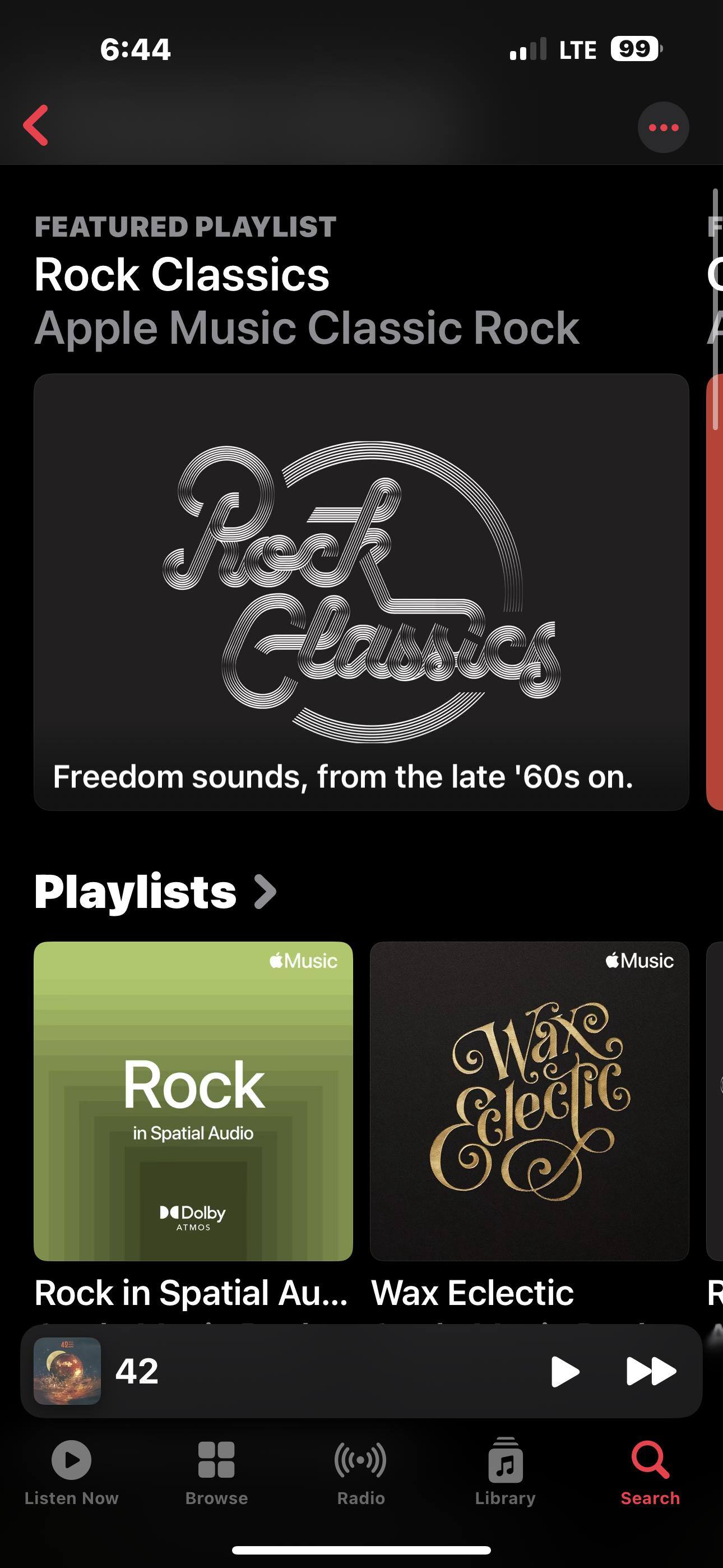This screenshot has width=723, height=1568.
Task: Open the Rock in Spatial Audio playlist
Action: click(x=193, y=1101)
